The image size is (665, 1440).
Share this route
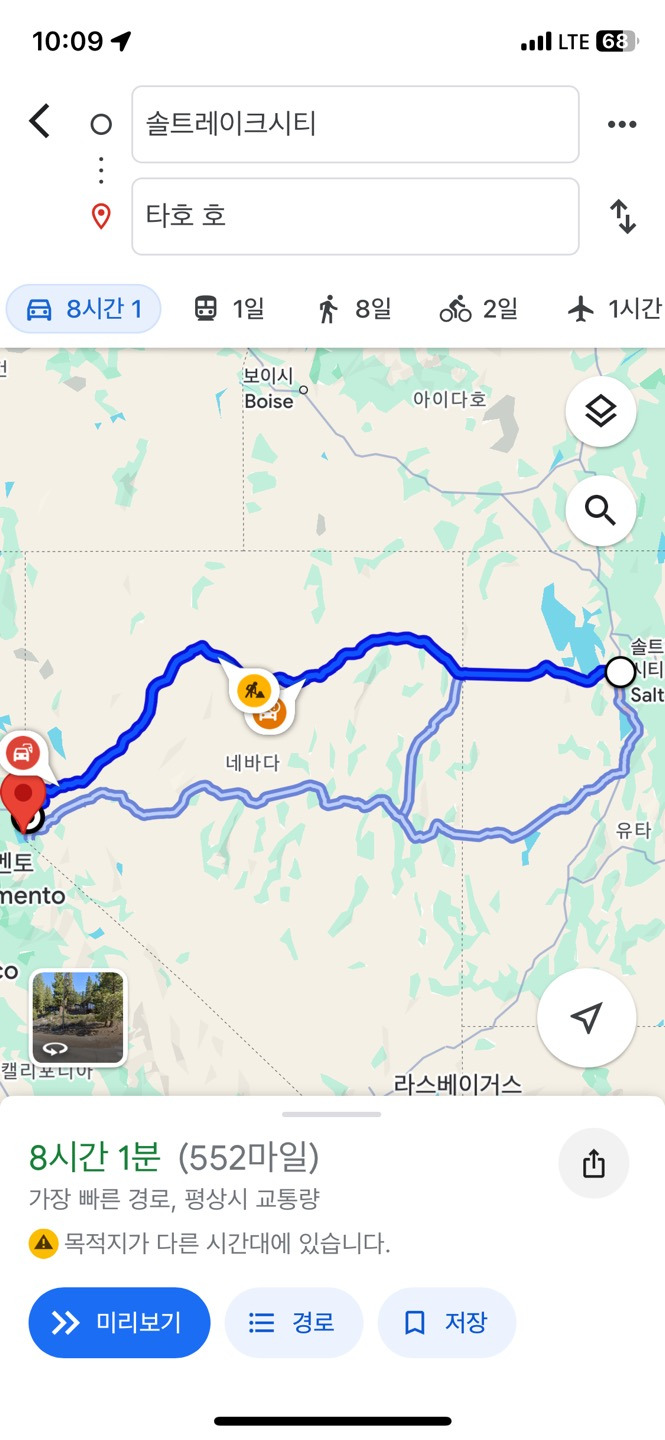(x=593, y=1163)
